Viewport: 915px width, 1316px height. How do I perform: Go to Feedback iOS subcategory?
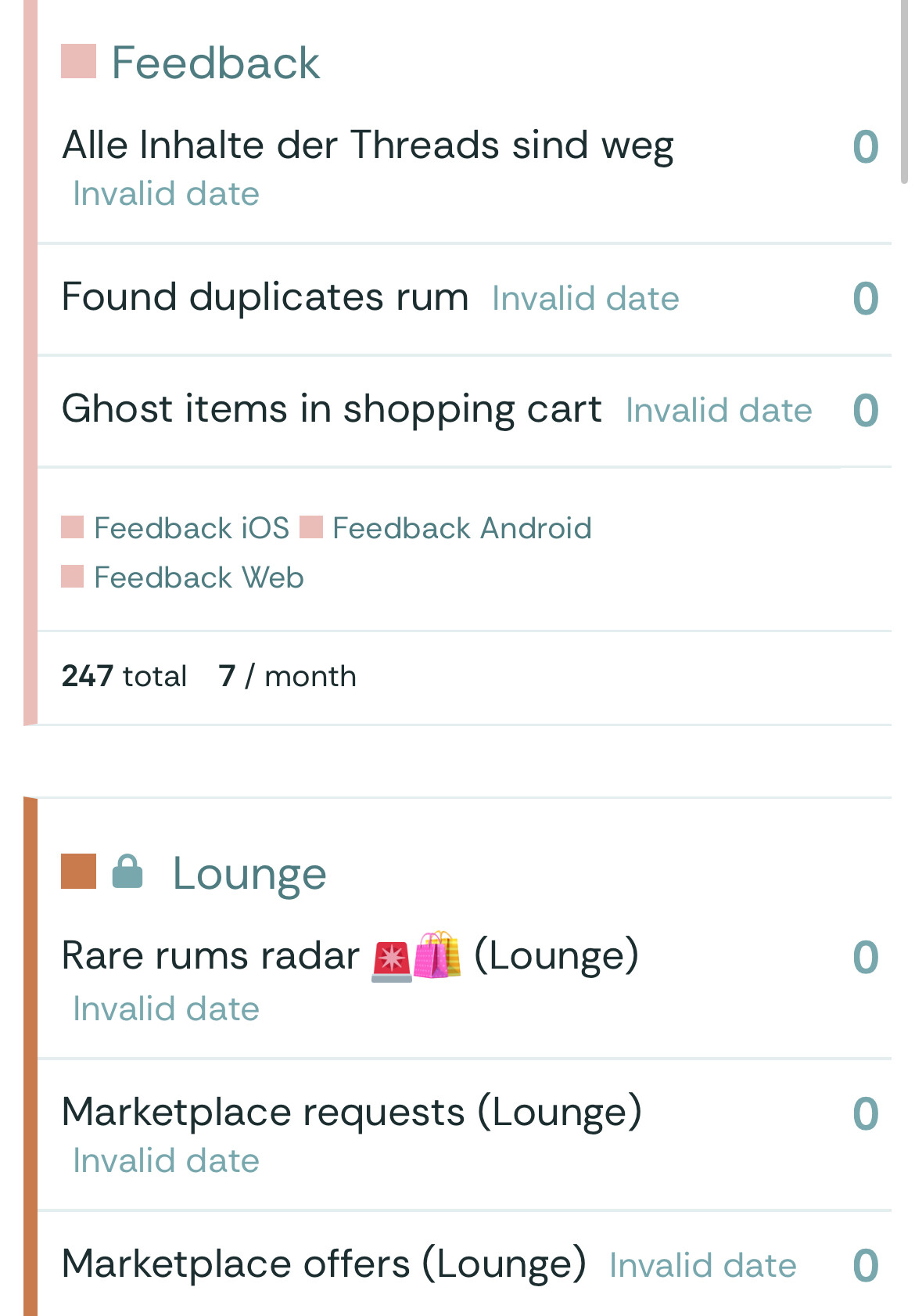coord(191,528)
